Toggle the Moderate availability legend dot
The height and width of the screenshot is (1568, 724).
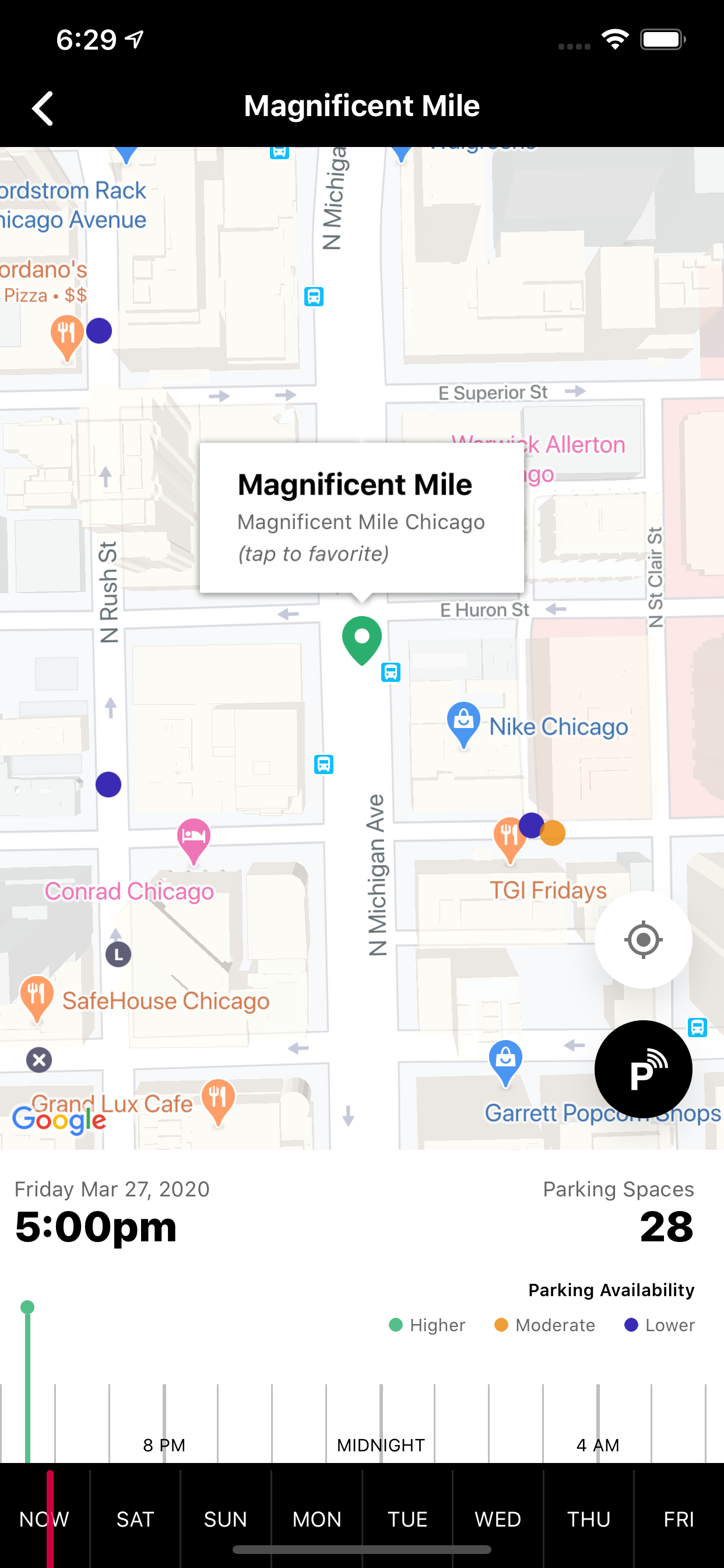[501, 1325]
